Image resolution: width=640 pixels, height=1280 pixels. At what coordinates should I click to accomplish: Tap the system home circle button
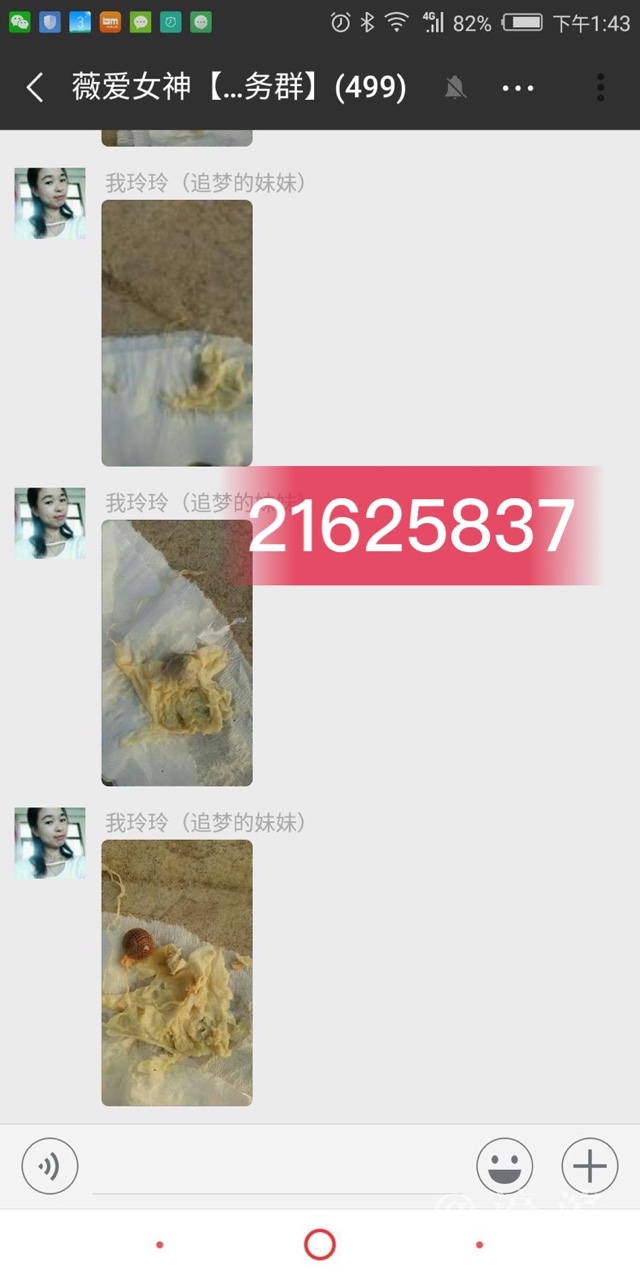[320, 1245]
